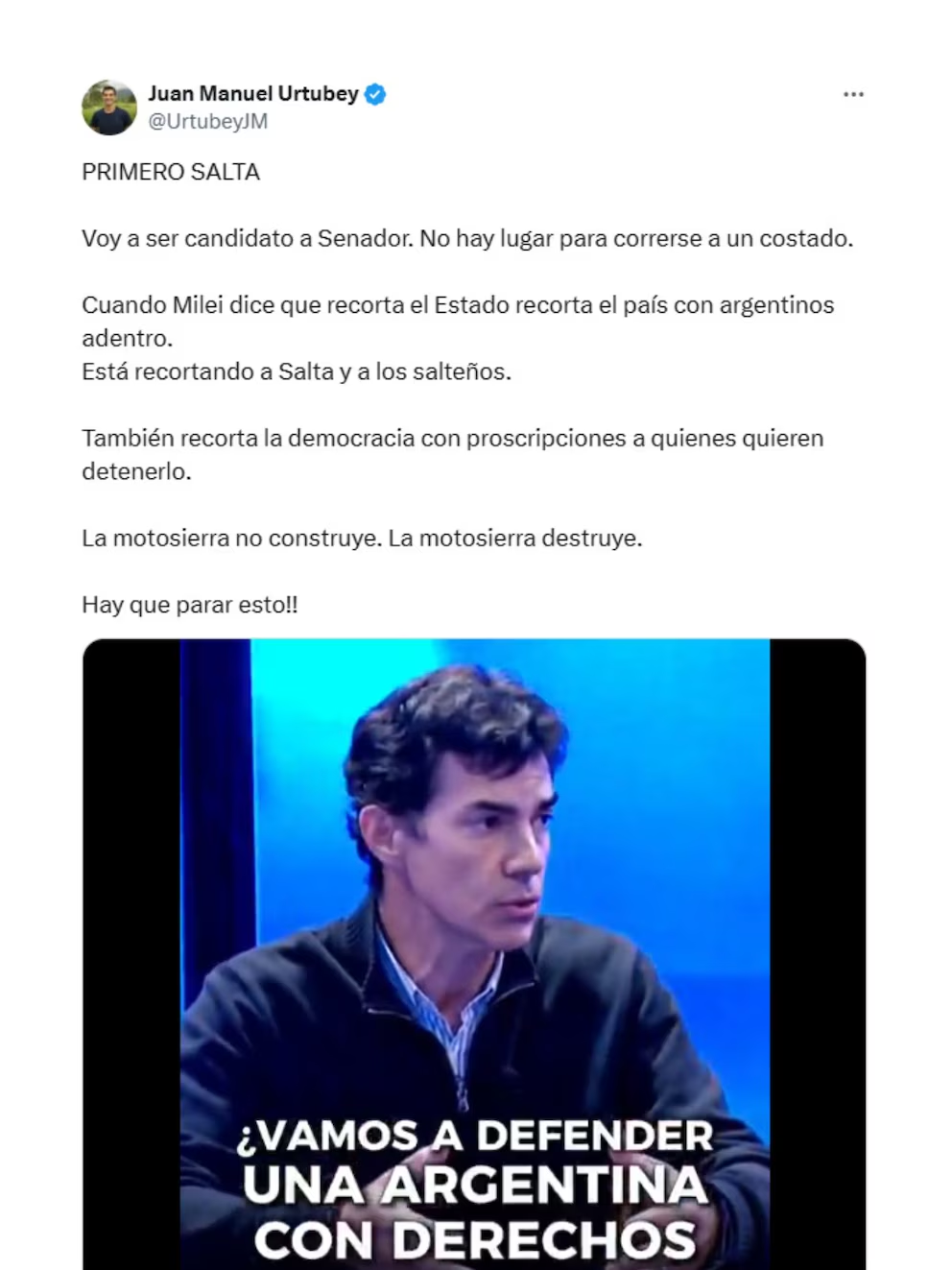
Task: Tap the Juan Manuel Urtubey display name
Action: pos(252,93)
